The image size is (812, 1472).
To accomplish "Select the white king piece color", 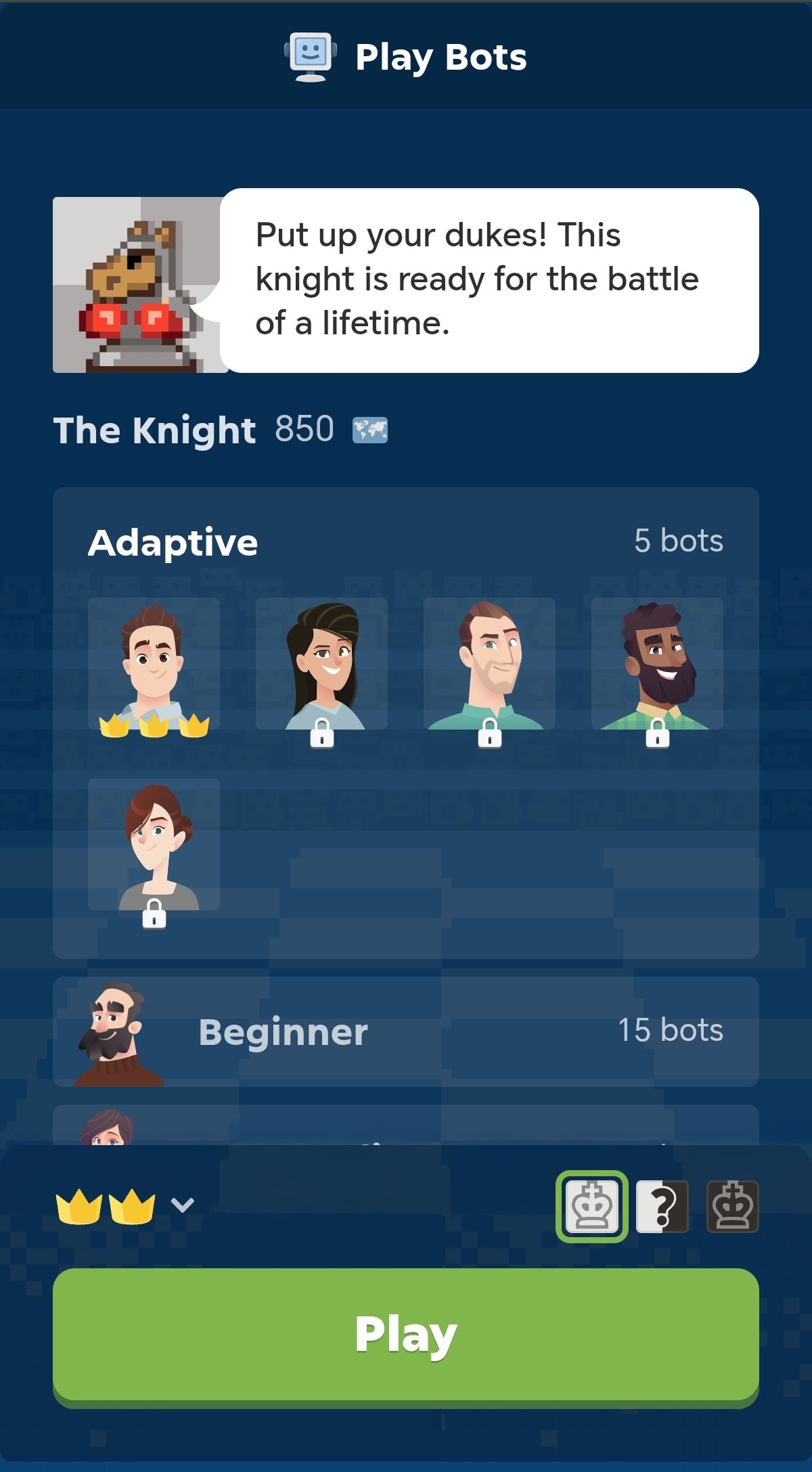I will (x=592, y=1206).
